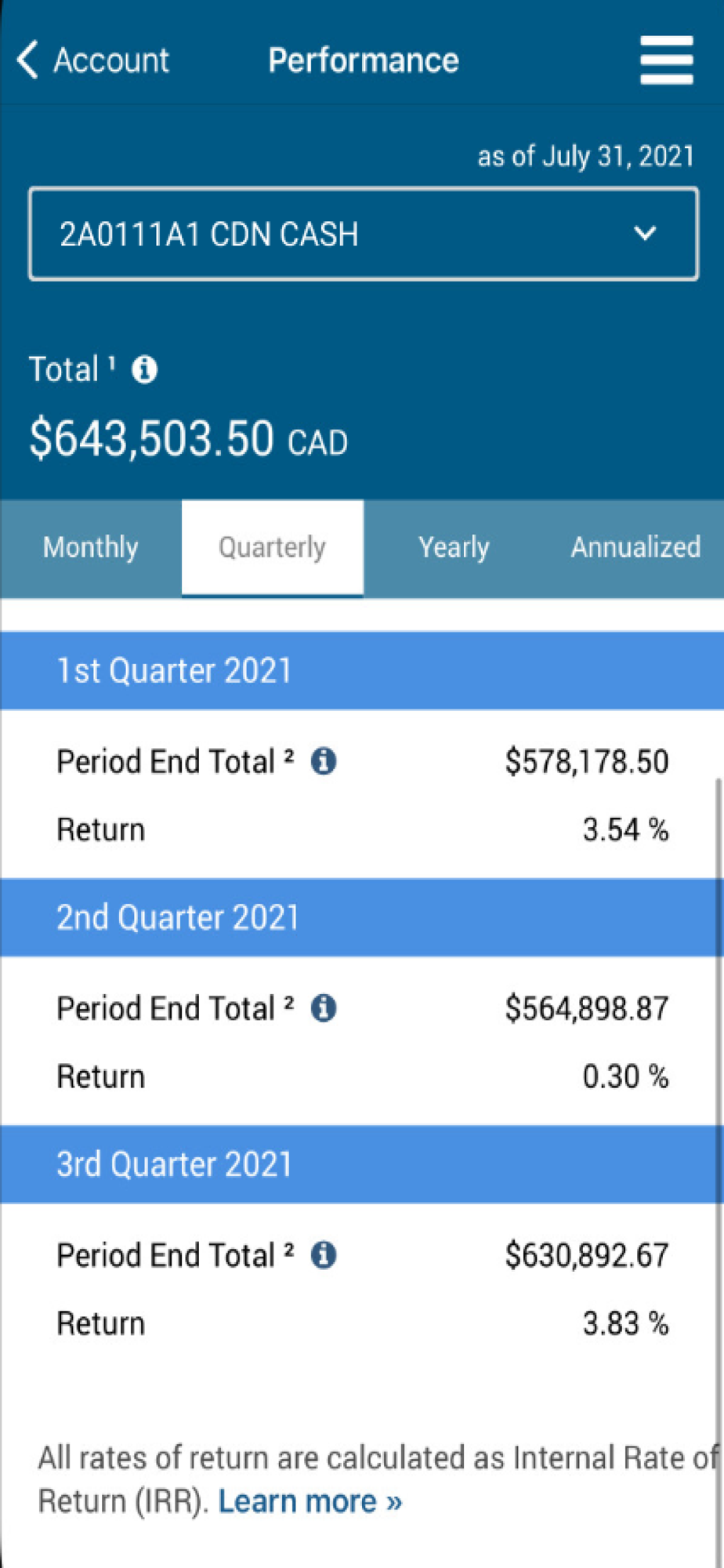724x1568 pixels.
Task: Go back to Account
Action: pyautogui.click(x=92, y=60)
